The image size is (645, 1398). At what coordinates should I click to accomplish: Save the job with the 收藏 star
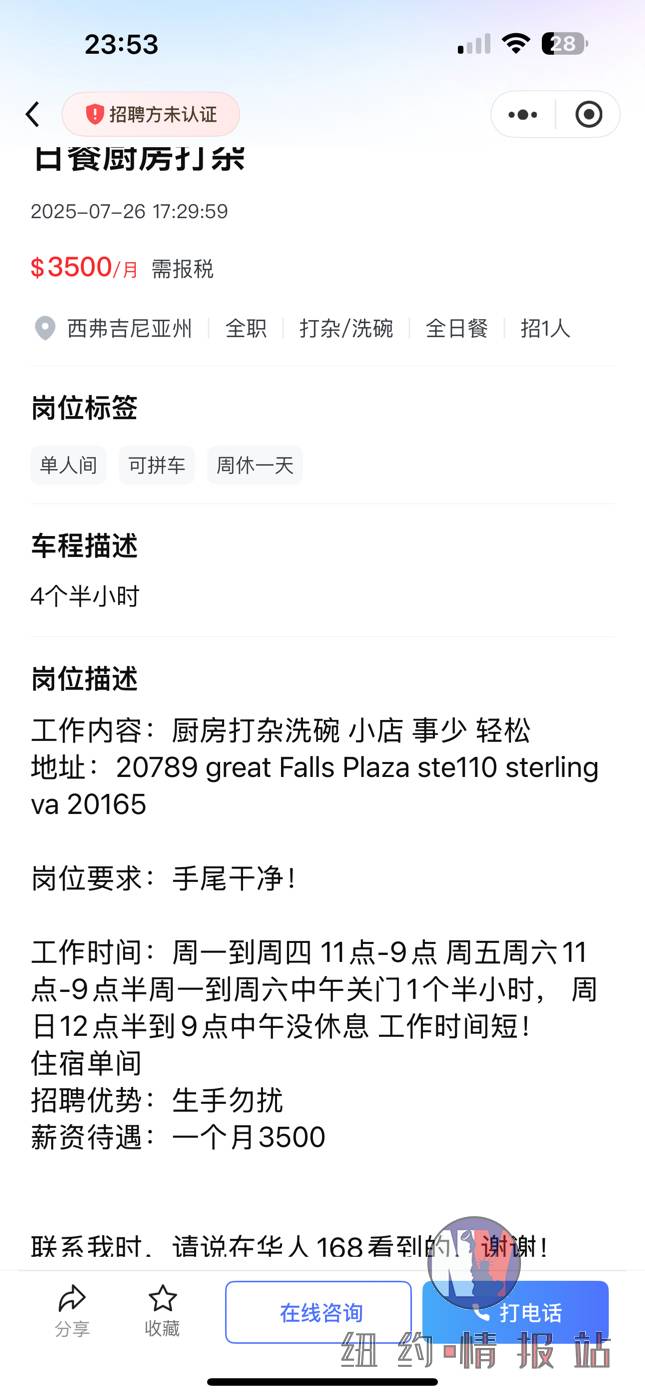[162, 1311]
